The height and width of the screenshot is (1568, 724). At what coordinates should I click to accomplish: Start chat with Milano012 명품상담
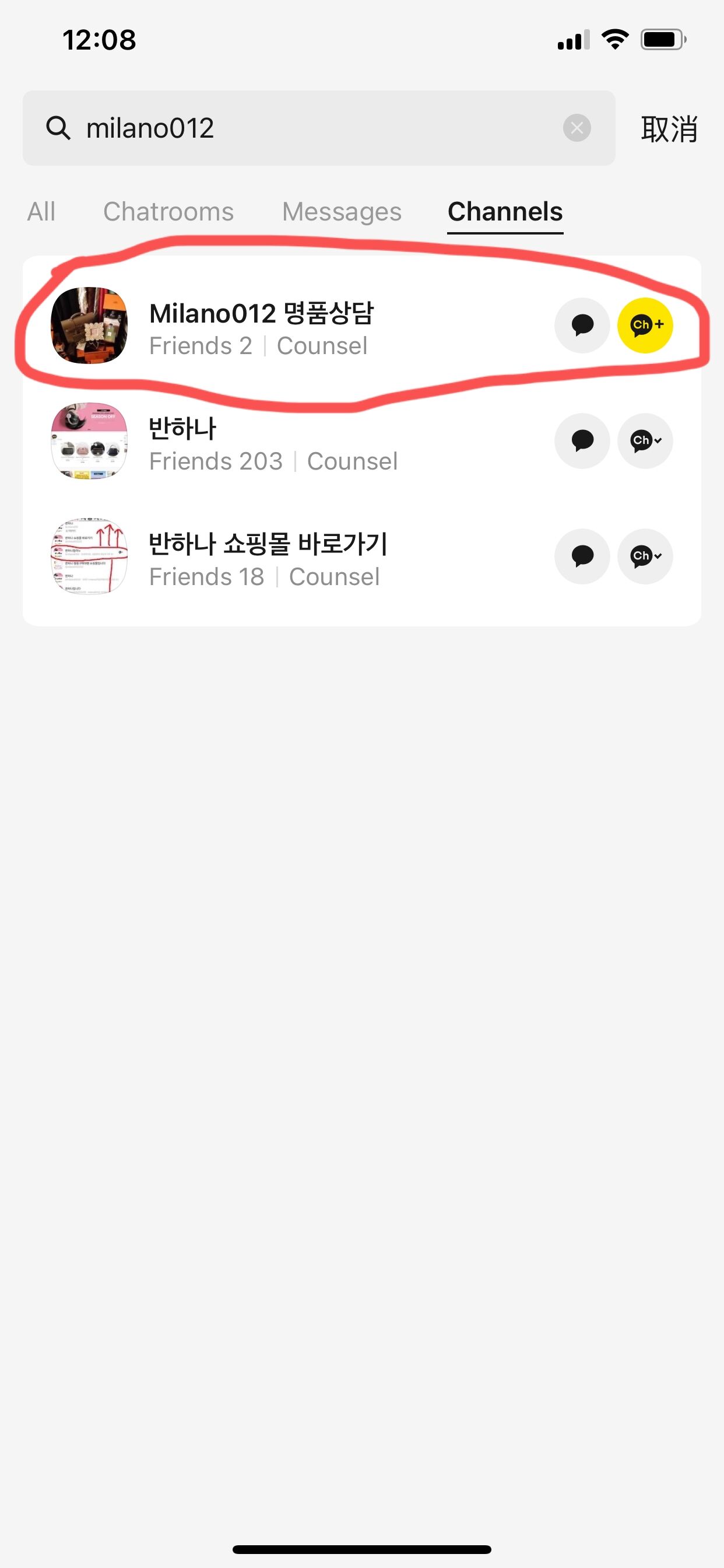tap(582, 325)
